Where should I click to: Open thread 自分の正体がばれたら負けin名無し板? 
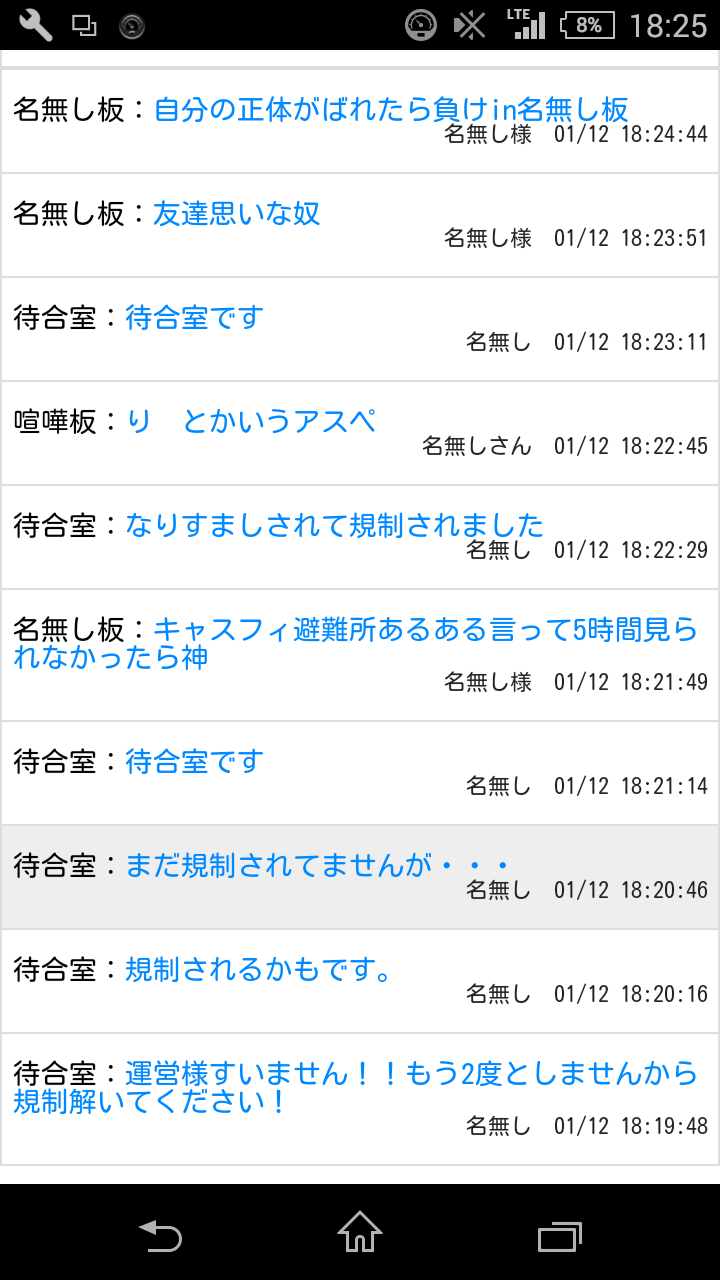(x=391, y=109)
